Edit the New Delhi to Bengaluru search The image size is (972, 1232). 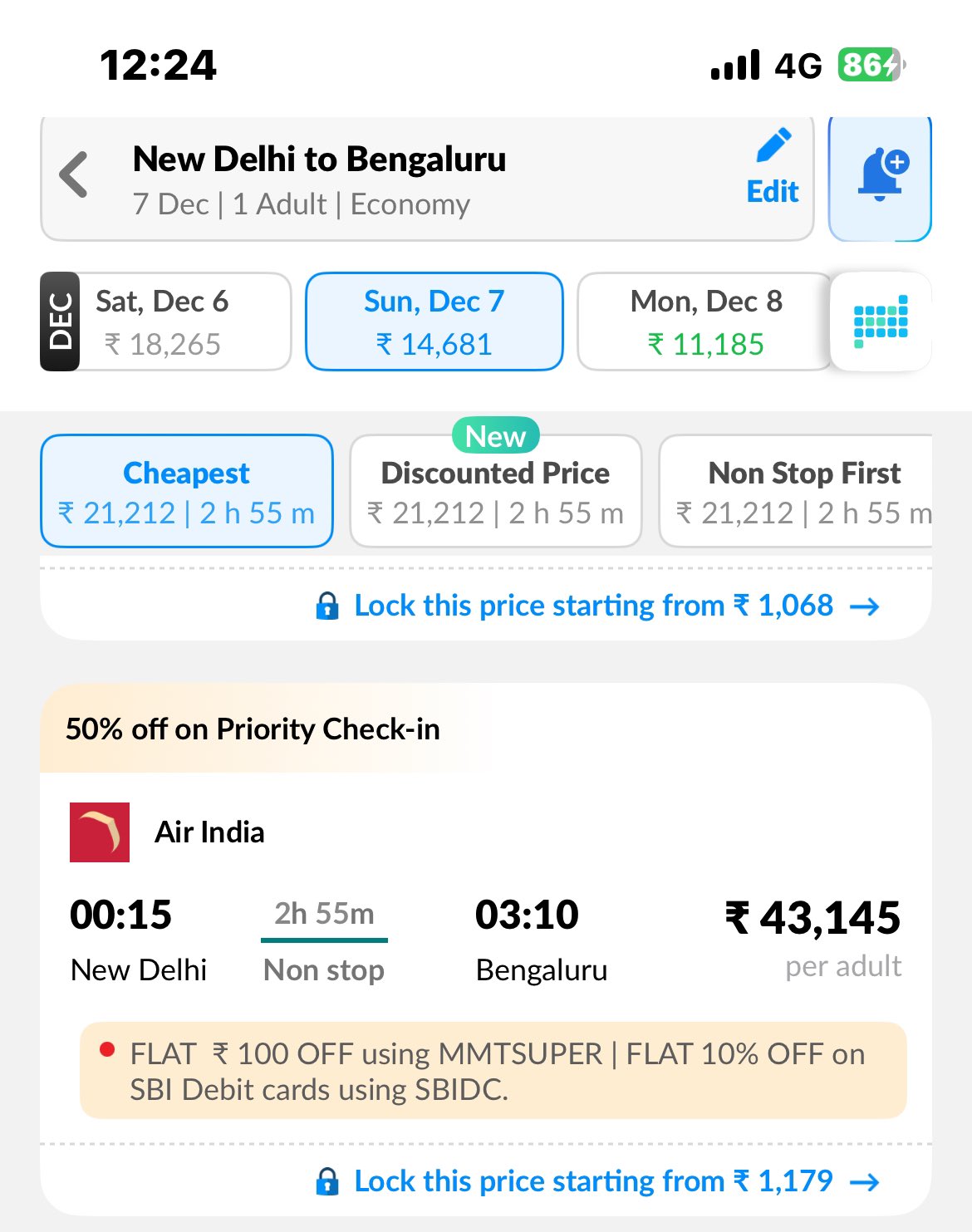pyautogui.click(x=773, y=169)
